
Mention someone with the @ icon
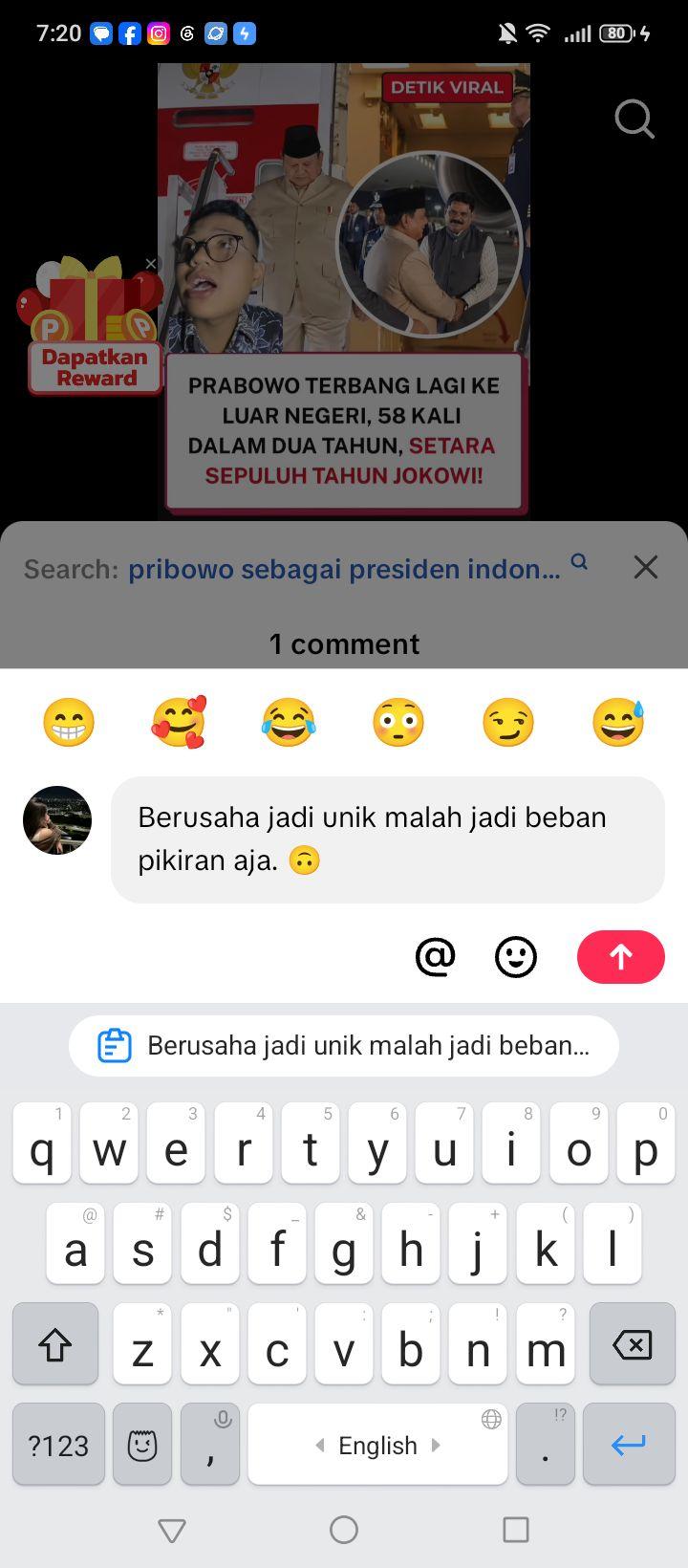pos(435,956)
